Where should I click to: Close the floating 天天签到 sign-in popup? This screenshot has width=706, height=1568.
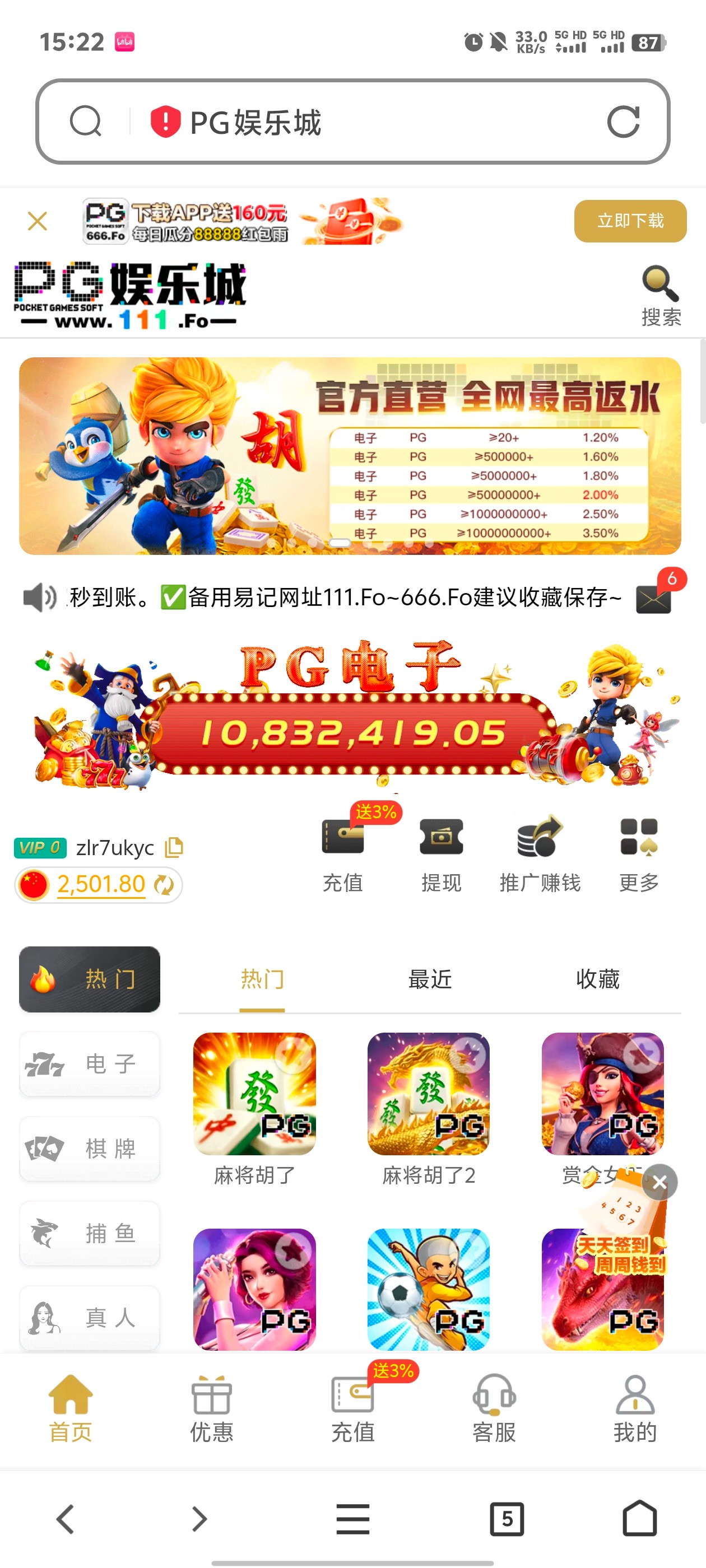point(659,1182)
